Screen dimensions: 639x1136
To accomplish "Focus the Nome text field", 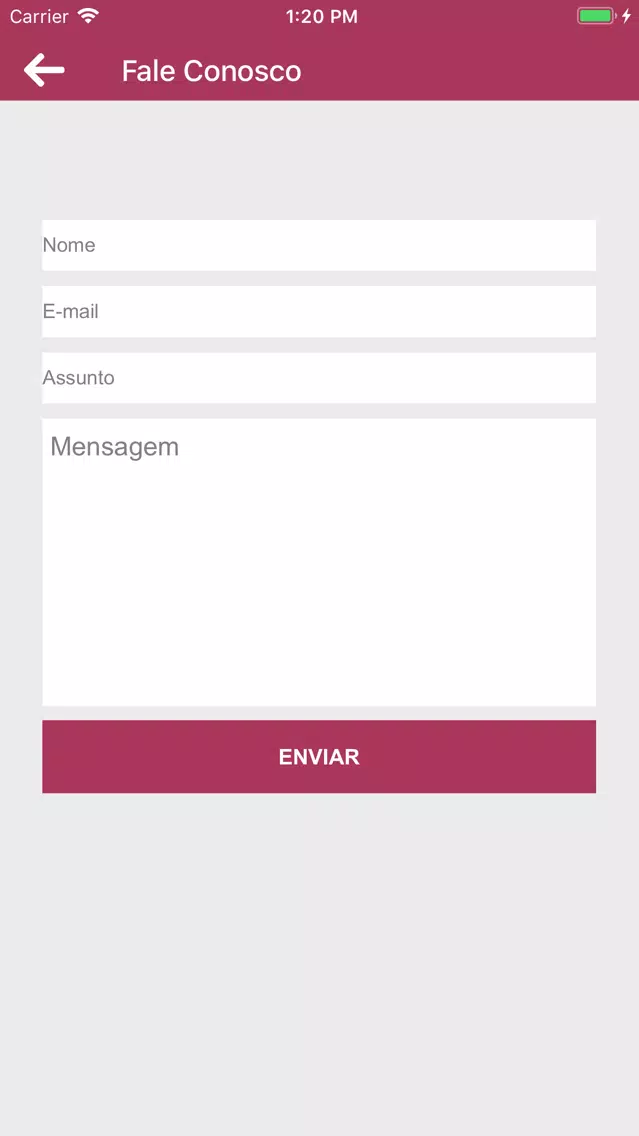I will (x=319, y=245).
